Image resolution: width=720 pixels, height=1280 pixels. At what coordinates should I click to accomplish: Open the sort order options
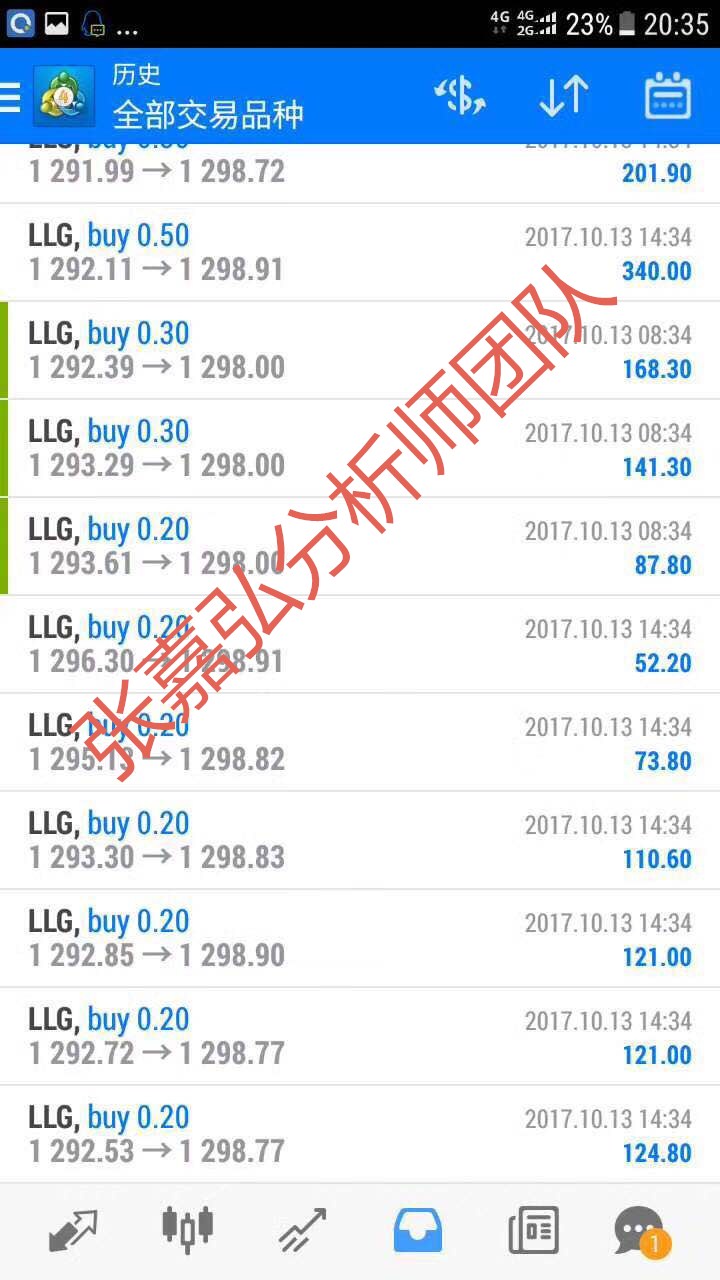point(563,96)
